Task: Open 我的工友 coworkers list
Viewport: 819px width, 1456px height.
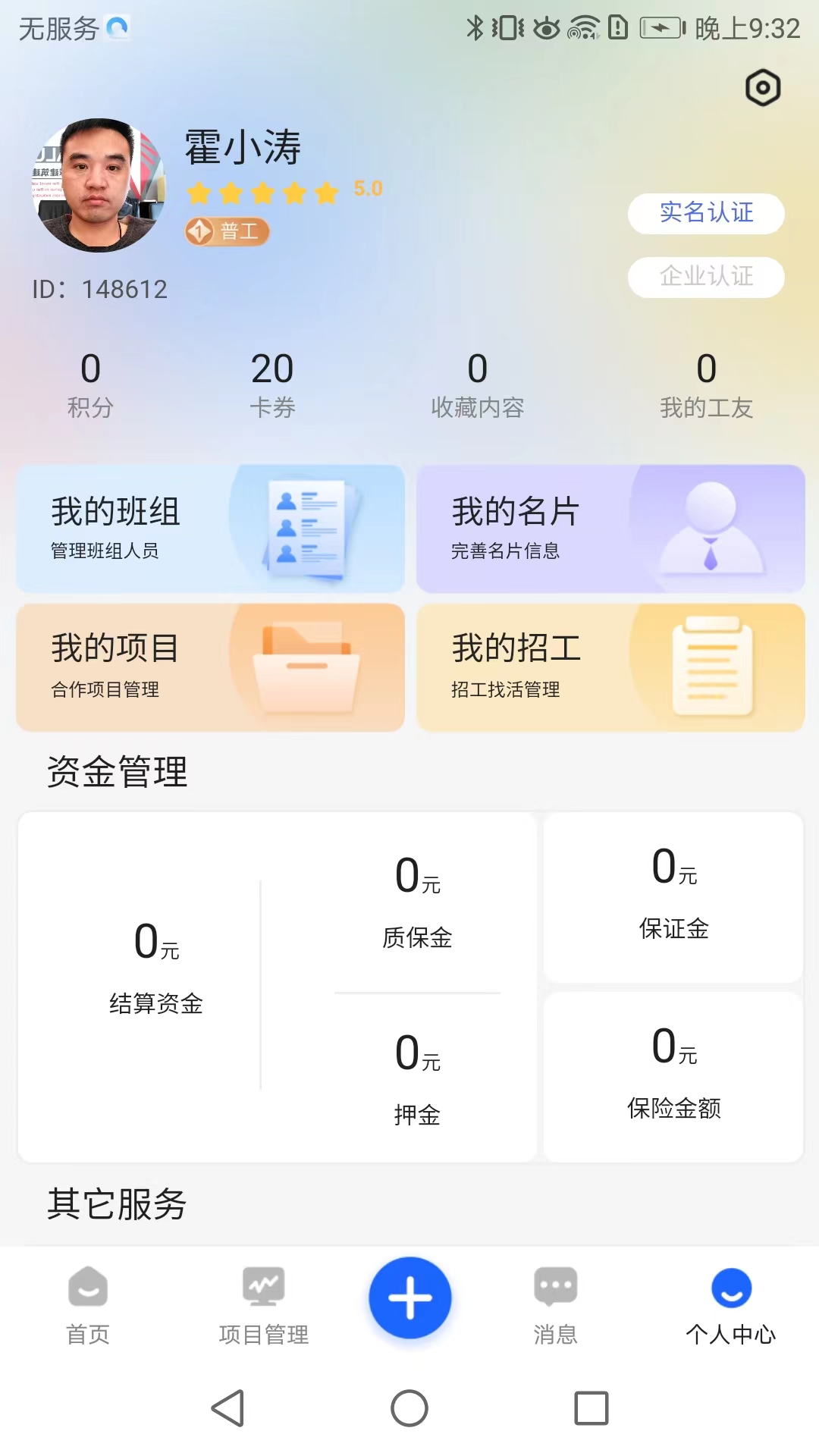Action: tap(706, 383)
